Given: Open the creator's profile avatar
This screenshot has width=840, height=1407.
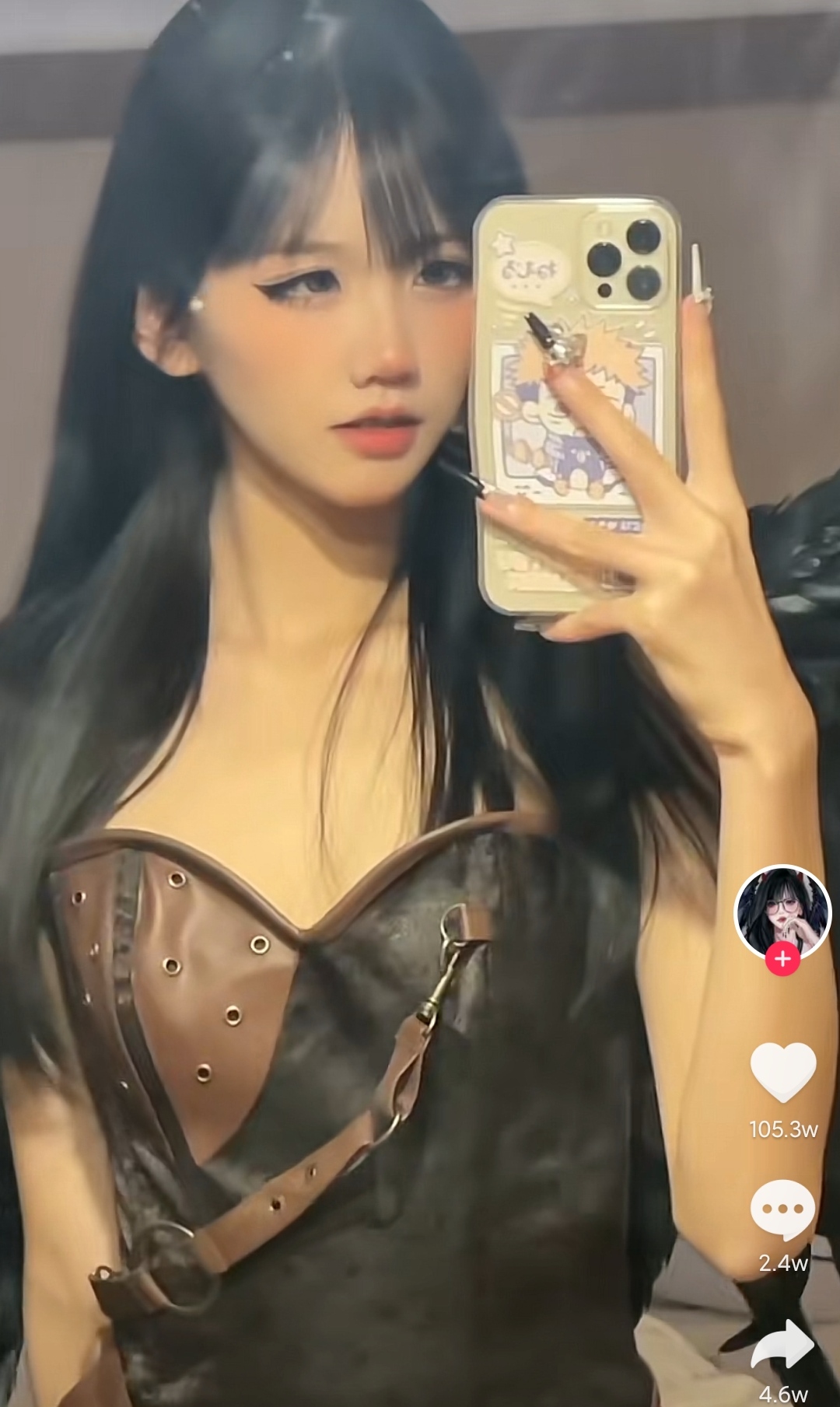Looking at the screenshot, I should pyautogui.click(x=782, y=911).
